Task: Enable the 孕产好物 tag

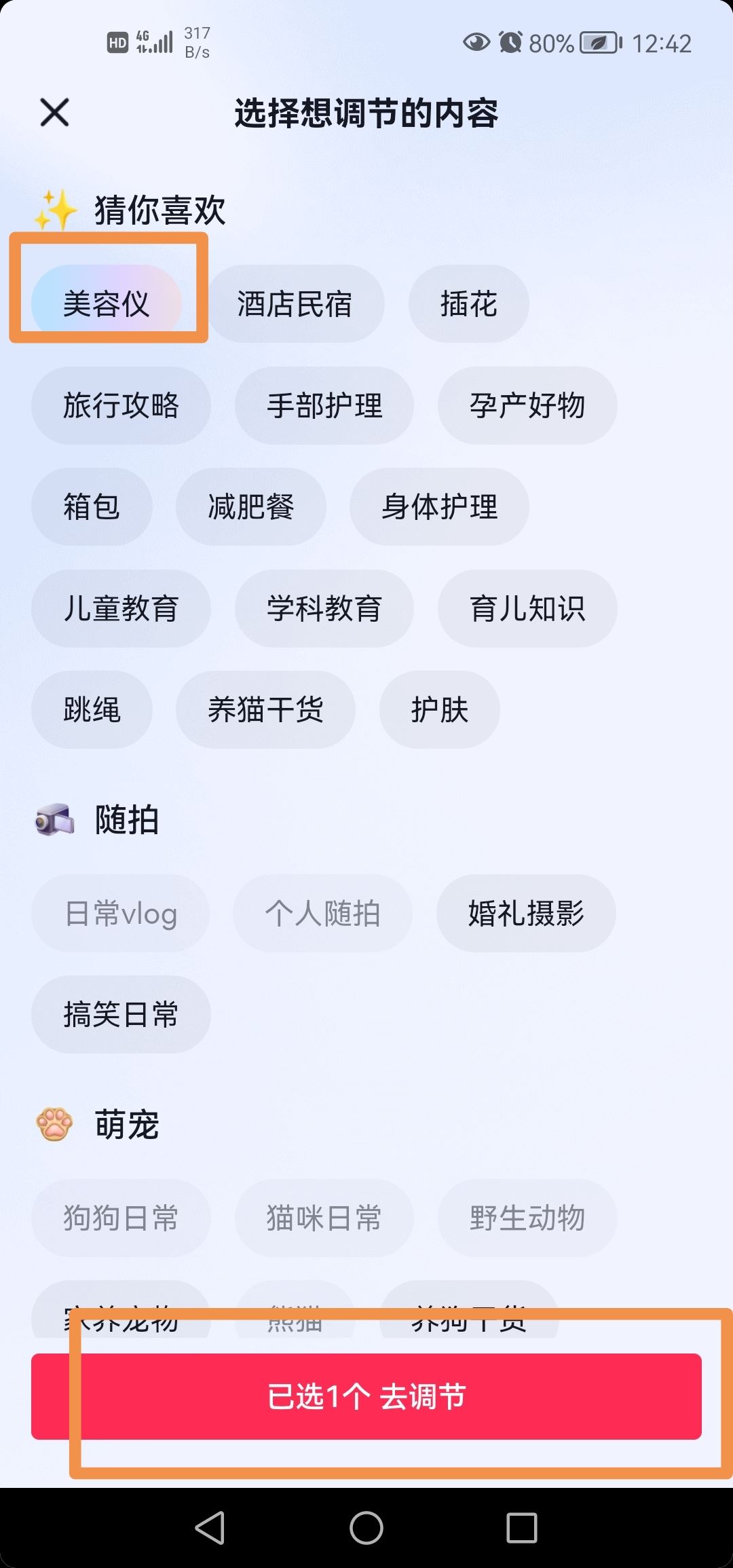Action: pyautogui.click(x=529, y=406)
